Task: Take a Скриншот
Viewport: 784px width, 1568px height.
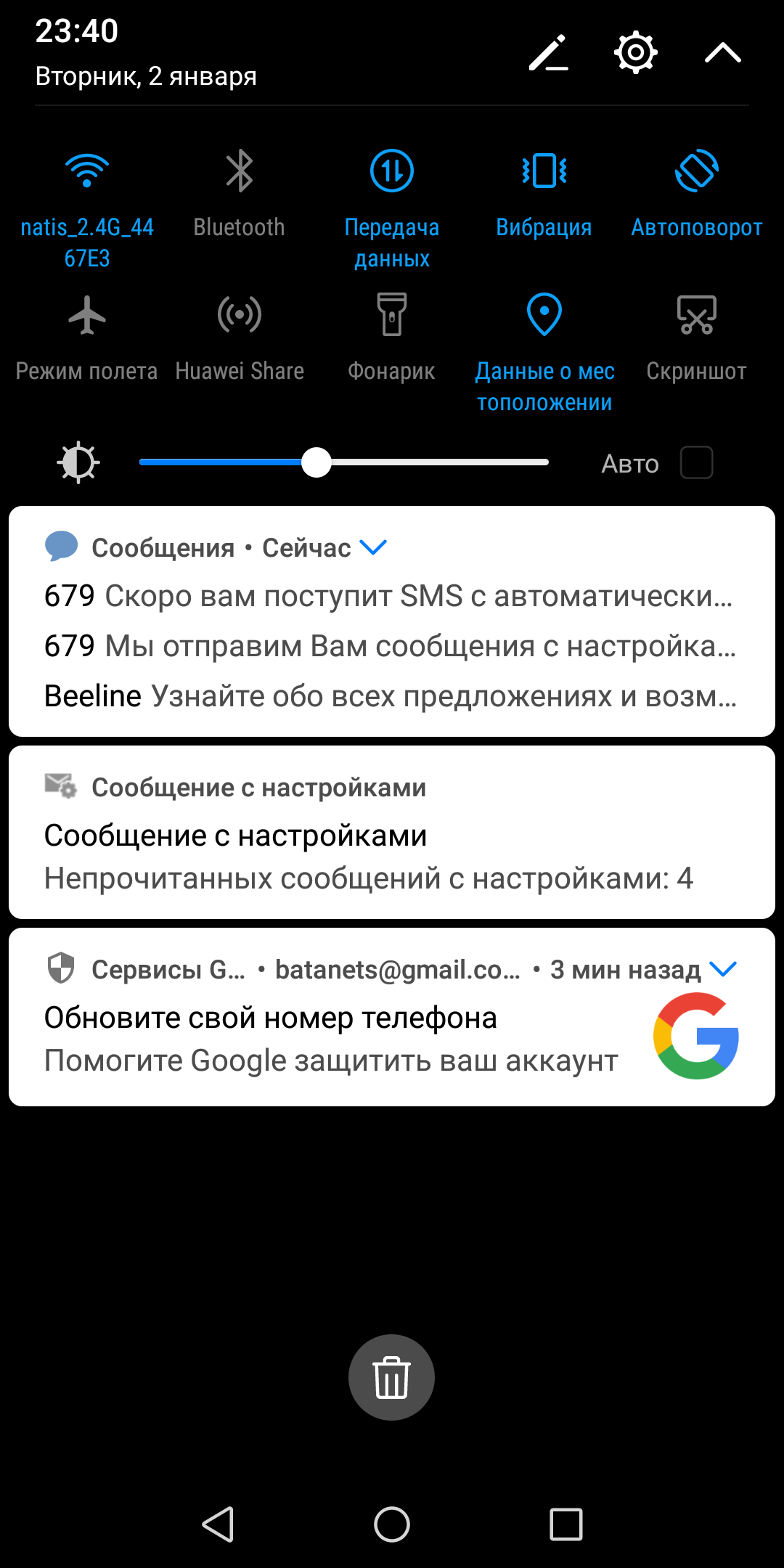Action: (x=696, y=316)
